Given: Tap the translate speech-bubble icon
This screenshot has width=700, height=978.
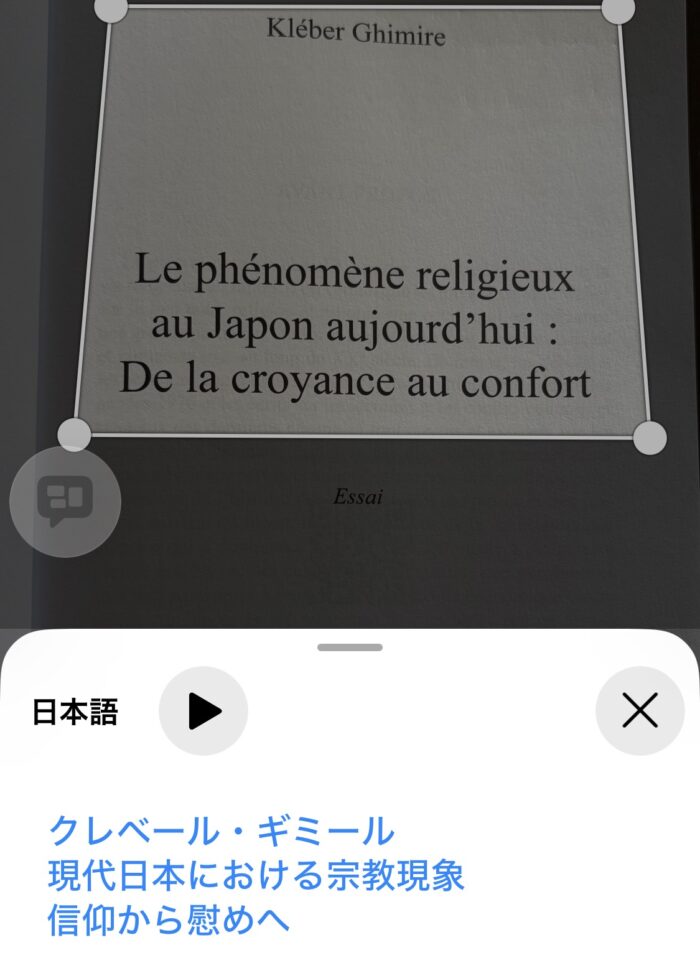Looking at the screenshot, I should (x=65, y=502).
